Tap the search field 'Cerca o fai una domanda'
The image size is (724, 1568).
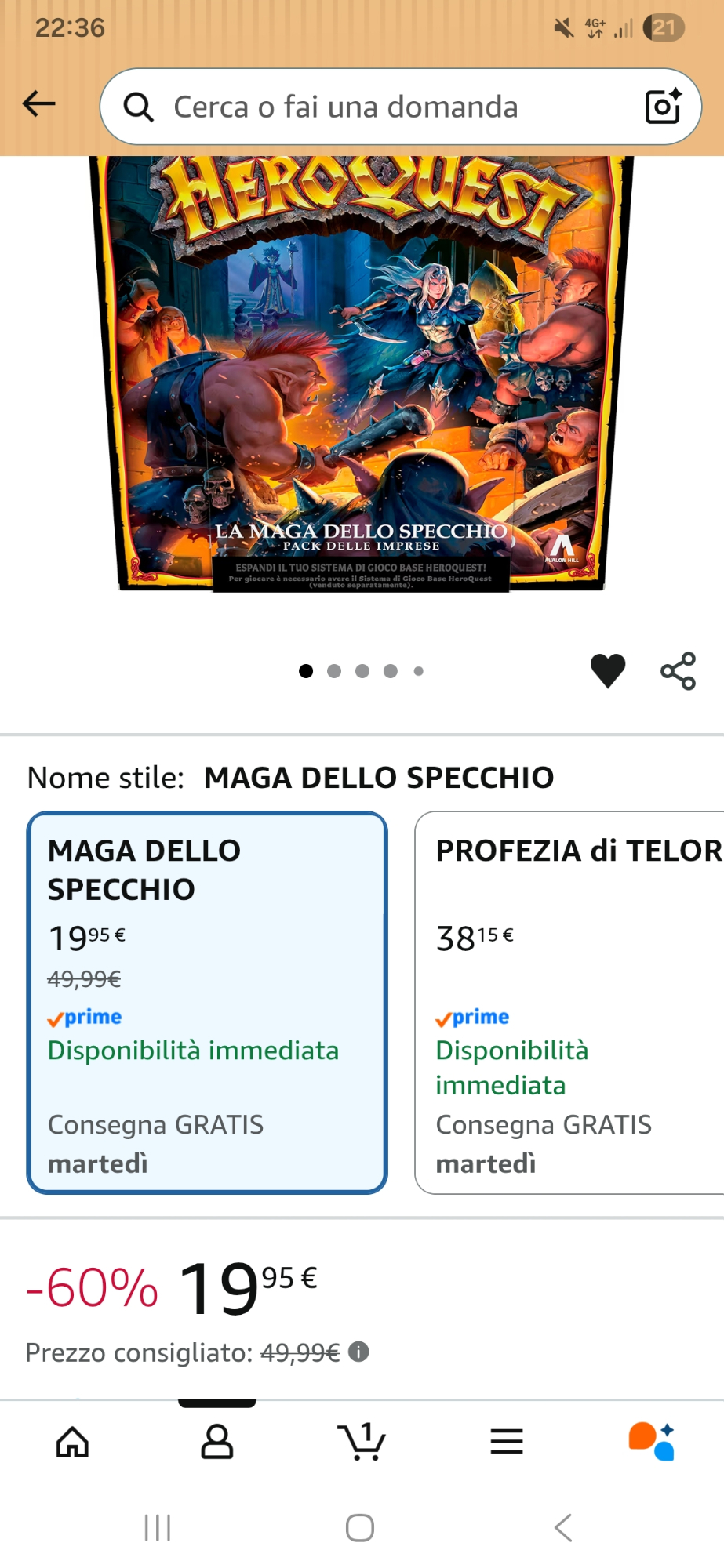tap(377, 107)
